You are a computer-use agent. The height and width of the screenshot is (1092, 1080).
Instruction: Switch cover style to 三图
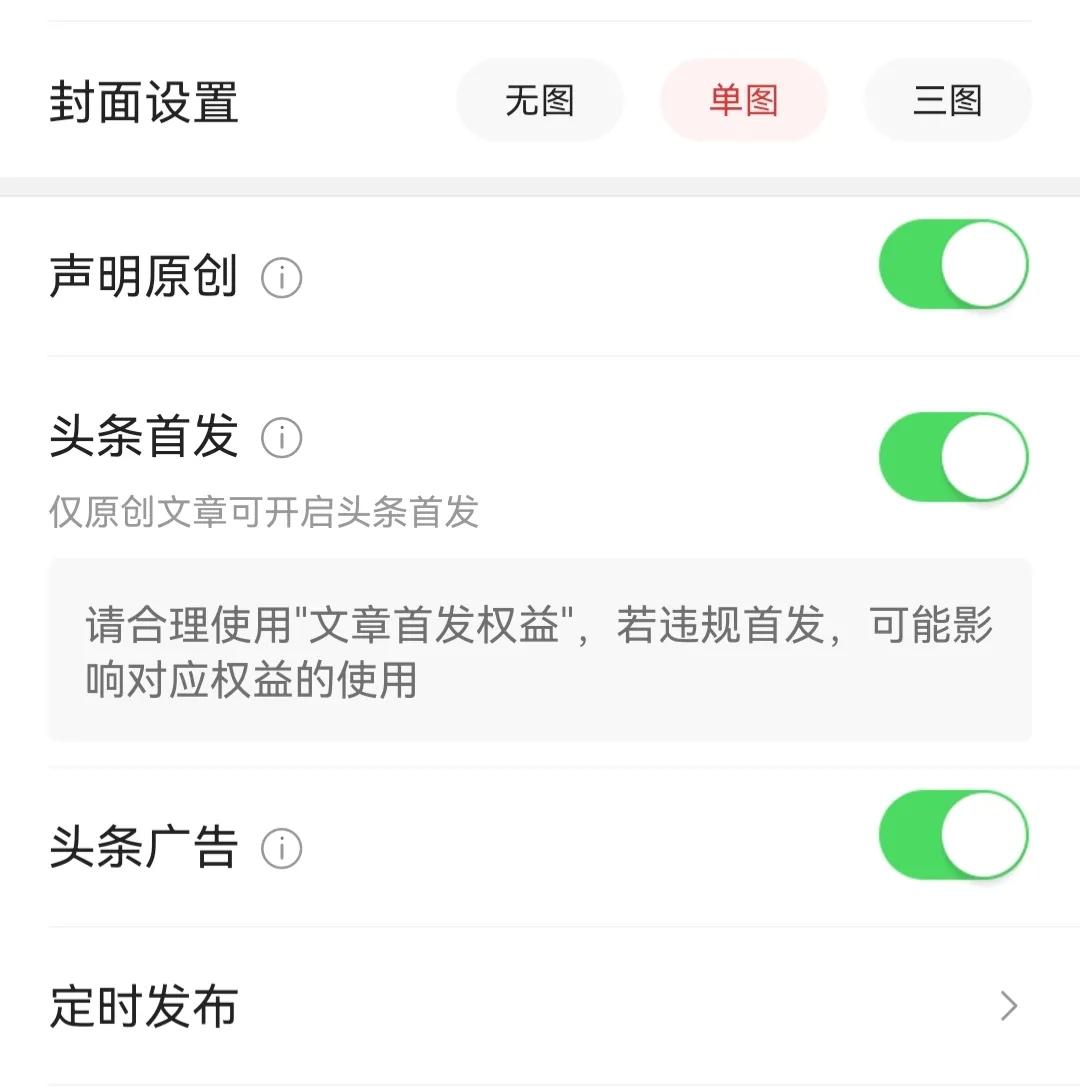(946, 99)
